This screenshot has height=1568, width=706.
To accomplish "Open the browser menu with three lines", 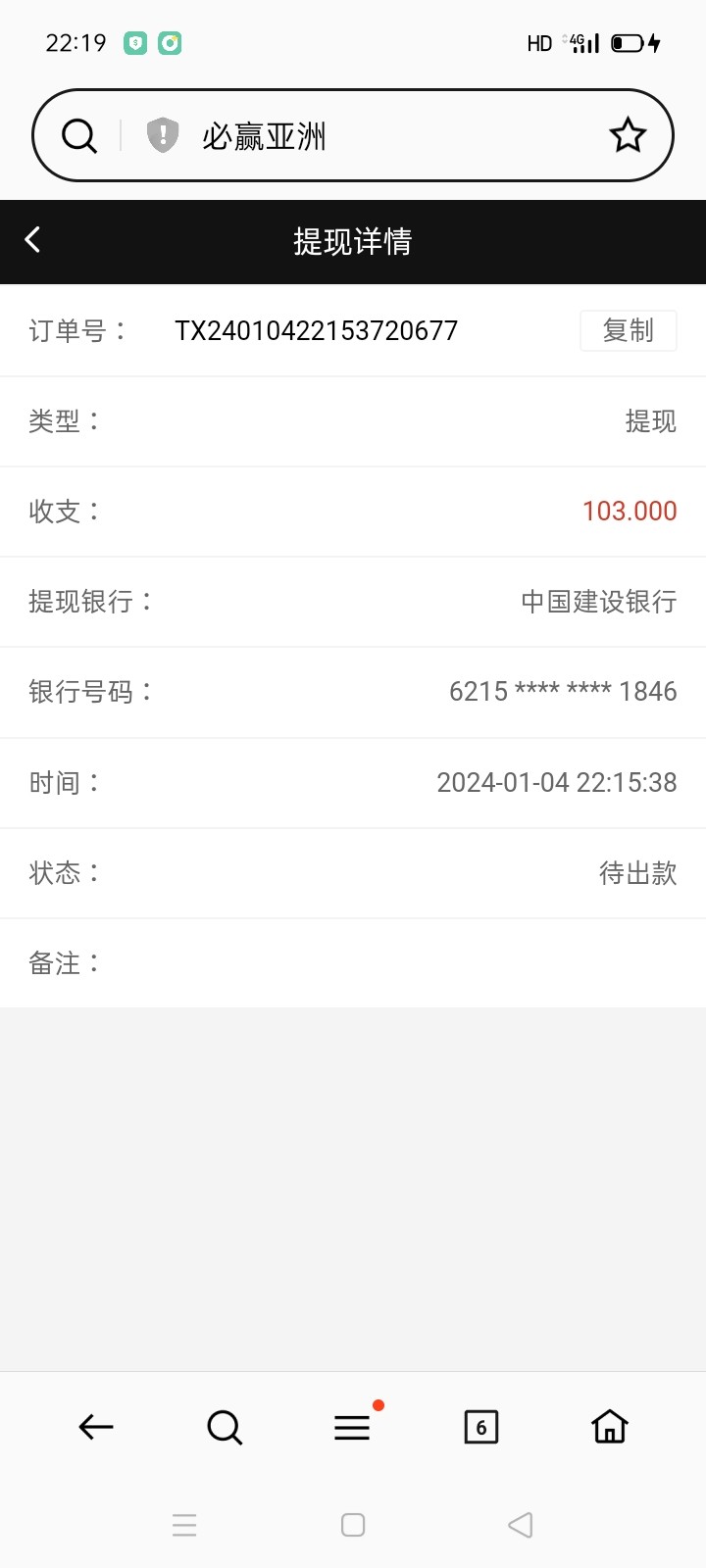I will click(352, 1427).
